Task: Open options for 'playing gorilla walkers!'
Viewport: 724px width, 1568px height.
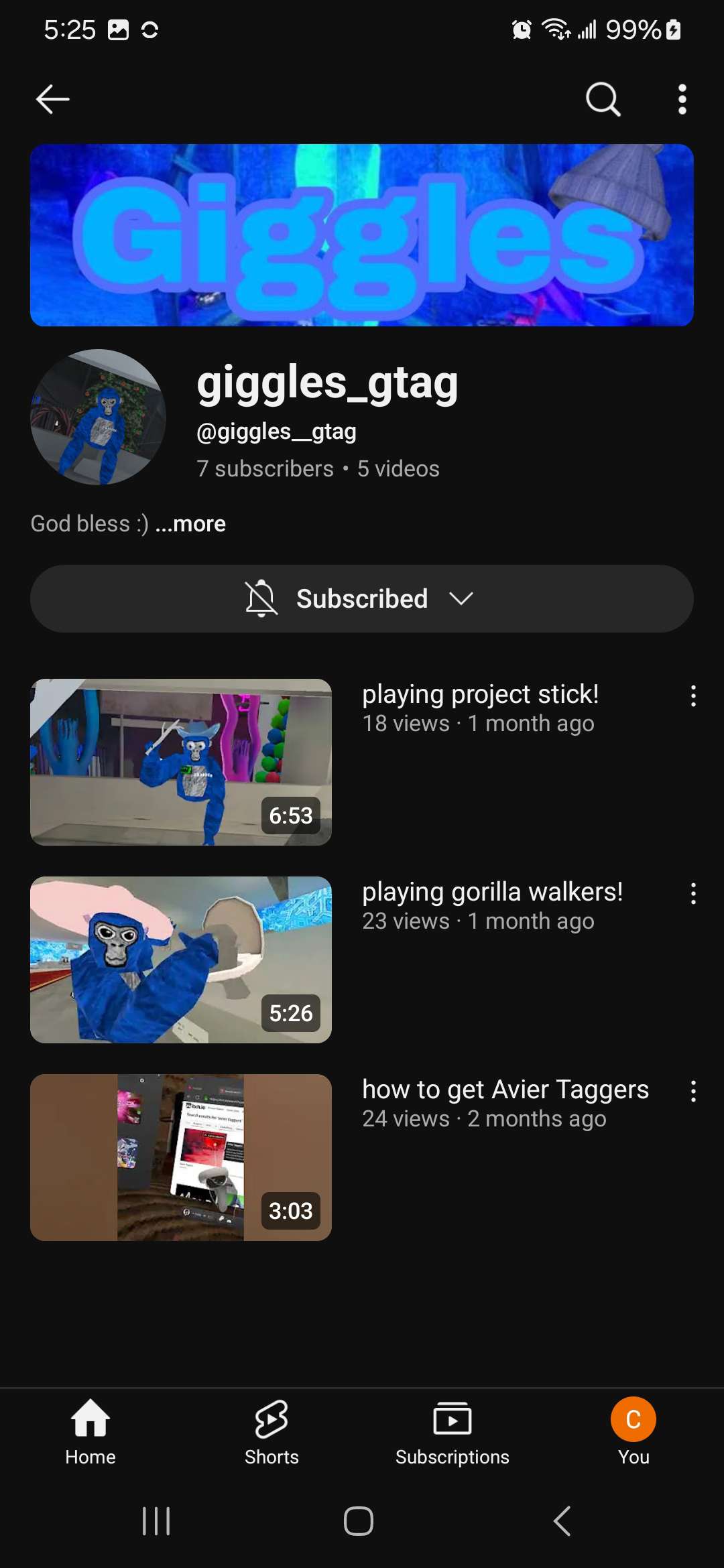Action: 693,894
